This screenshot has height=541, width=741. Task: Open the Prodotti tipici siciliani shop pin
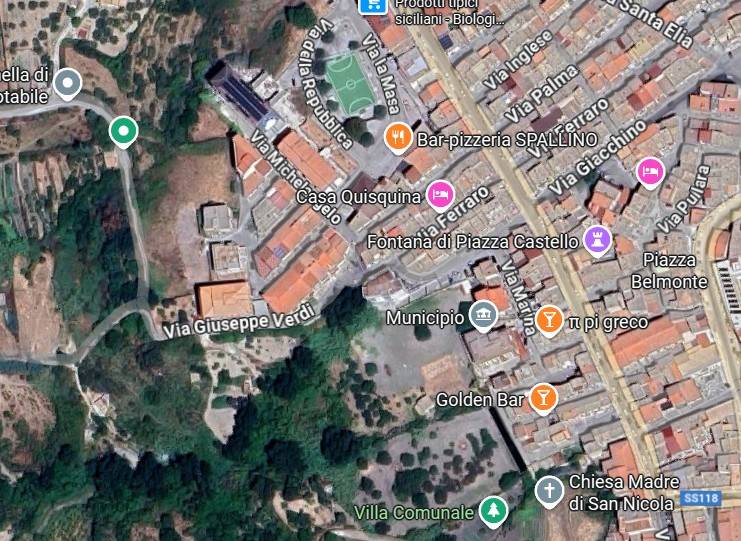371,5
